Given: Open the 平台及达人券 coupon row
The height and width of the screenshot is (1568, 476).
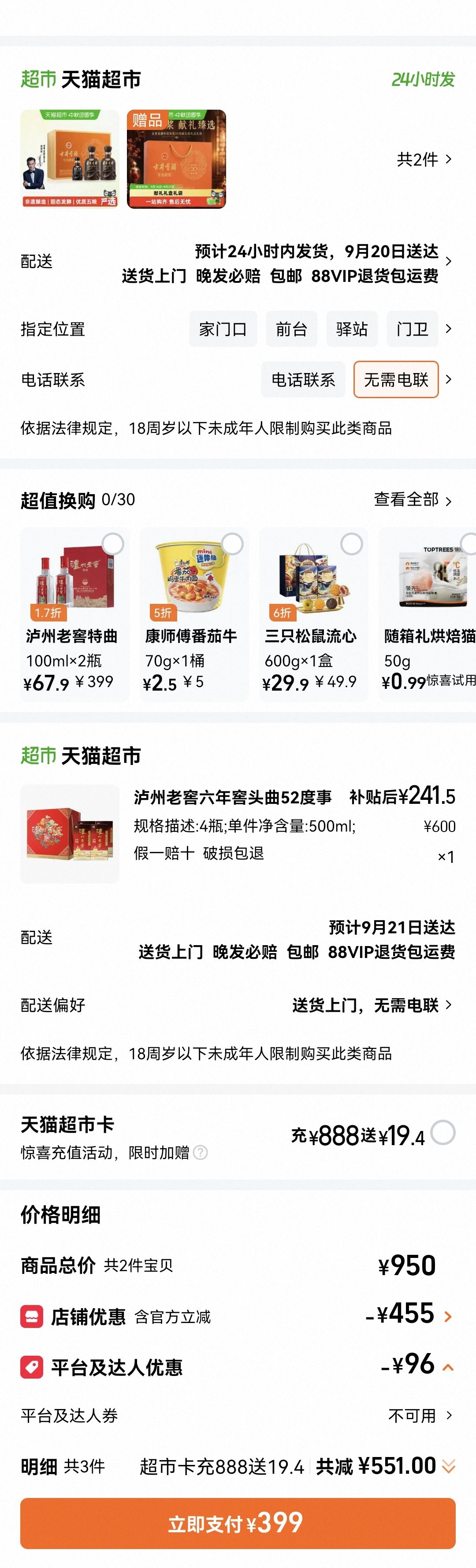Looking at the screenshot, I should click(x=238, y=1416).
